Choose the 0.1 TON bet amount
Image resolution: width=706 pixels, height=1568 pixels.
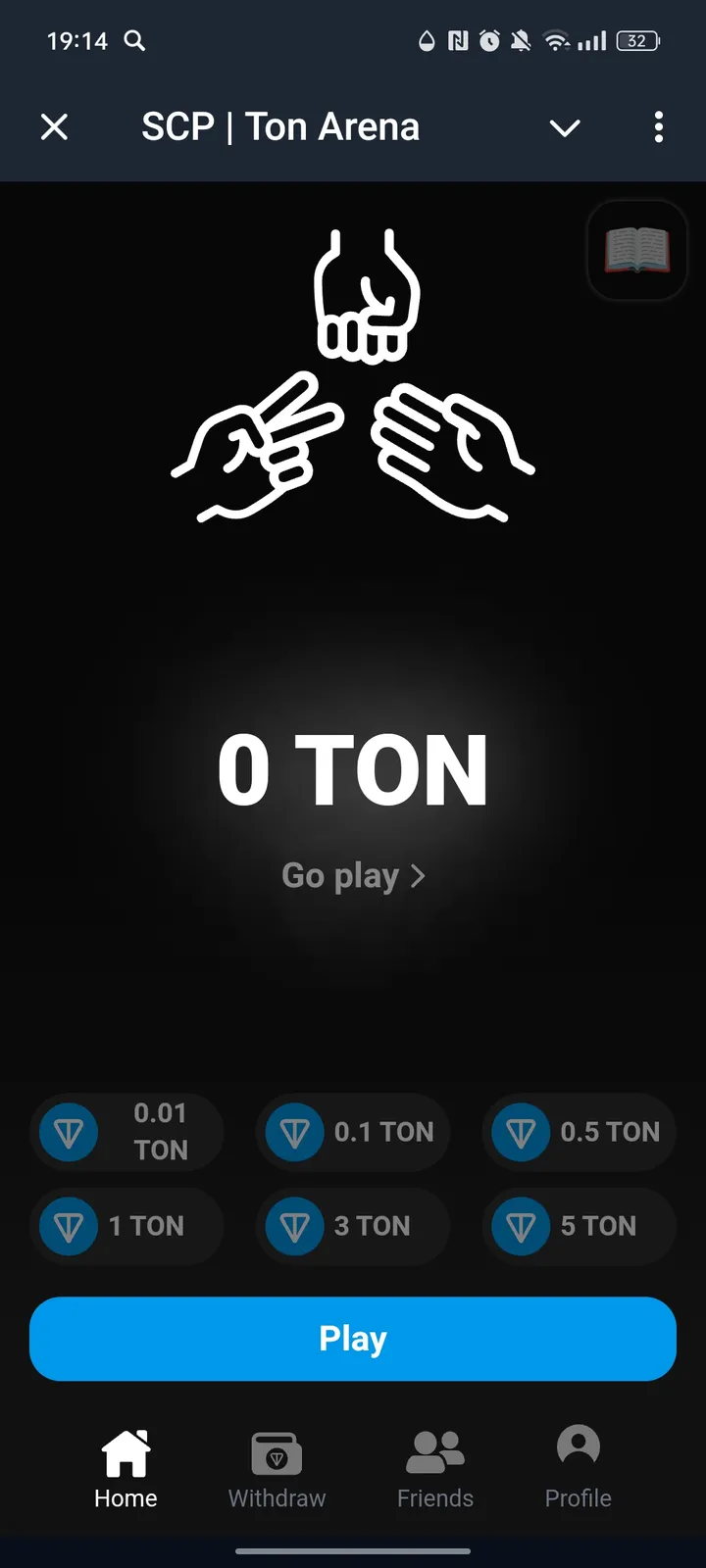pos(353,1132)
